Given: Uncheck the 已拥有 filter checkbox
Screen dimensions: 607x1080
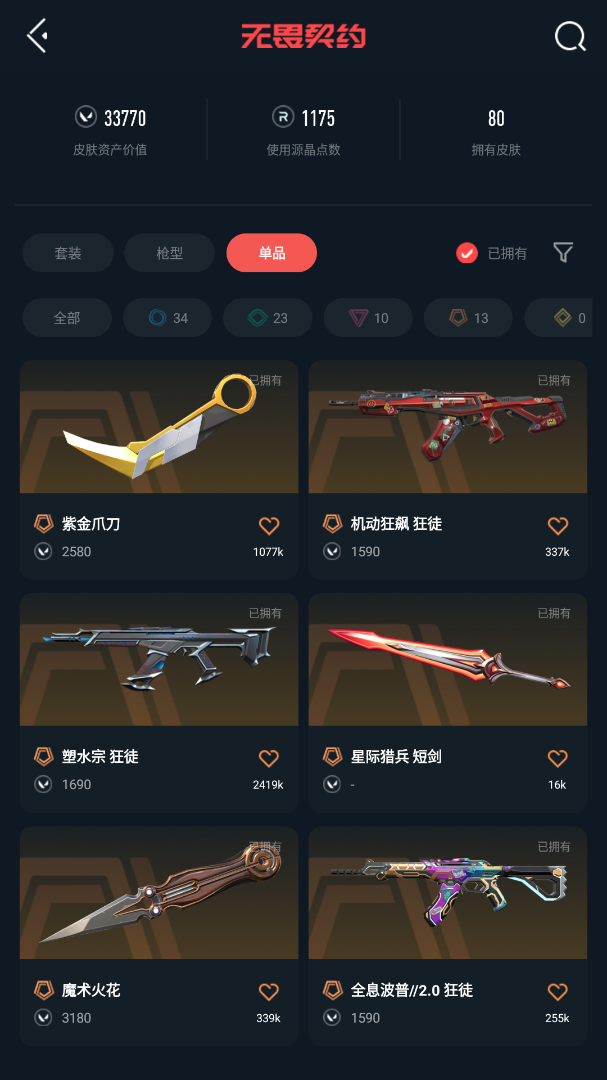Looking at the screenshot, I should point(467,253).
